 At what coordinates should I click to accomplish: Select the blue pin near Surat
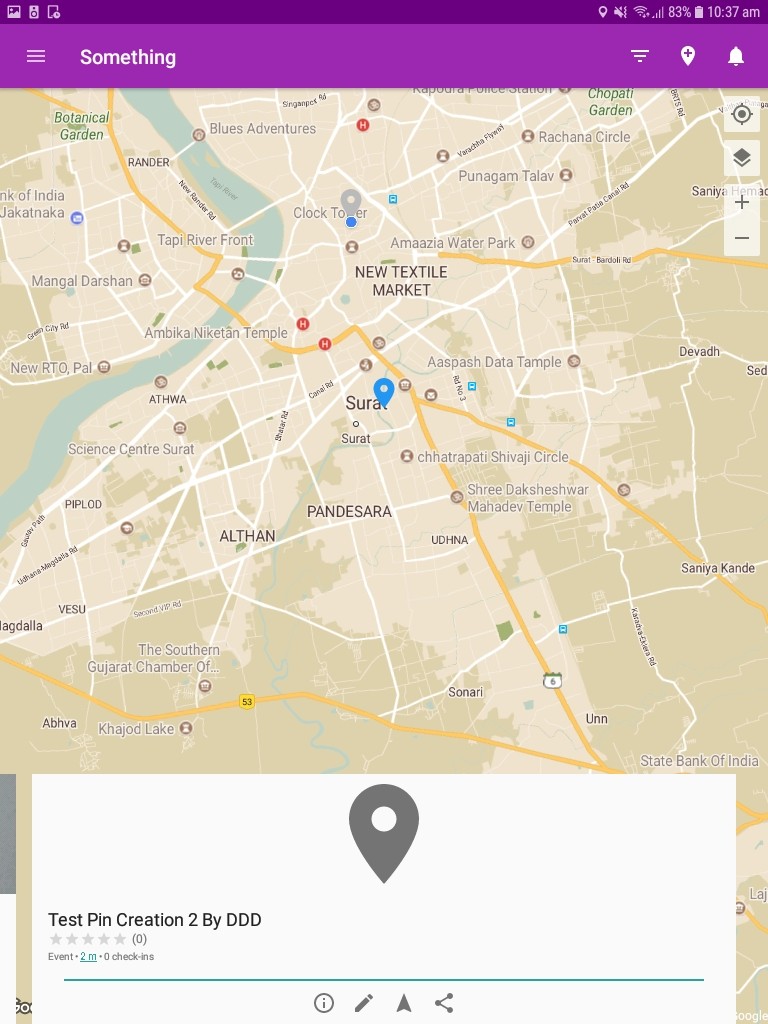383,391
